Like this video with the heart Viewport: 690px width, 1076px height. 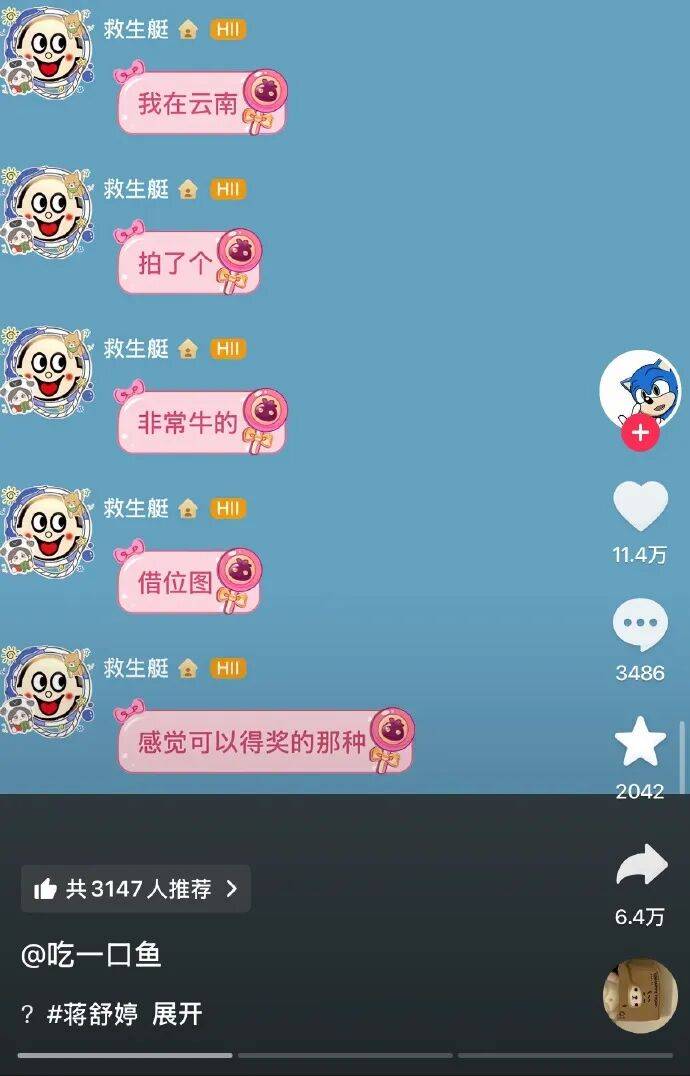coord(640,507)
